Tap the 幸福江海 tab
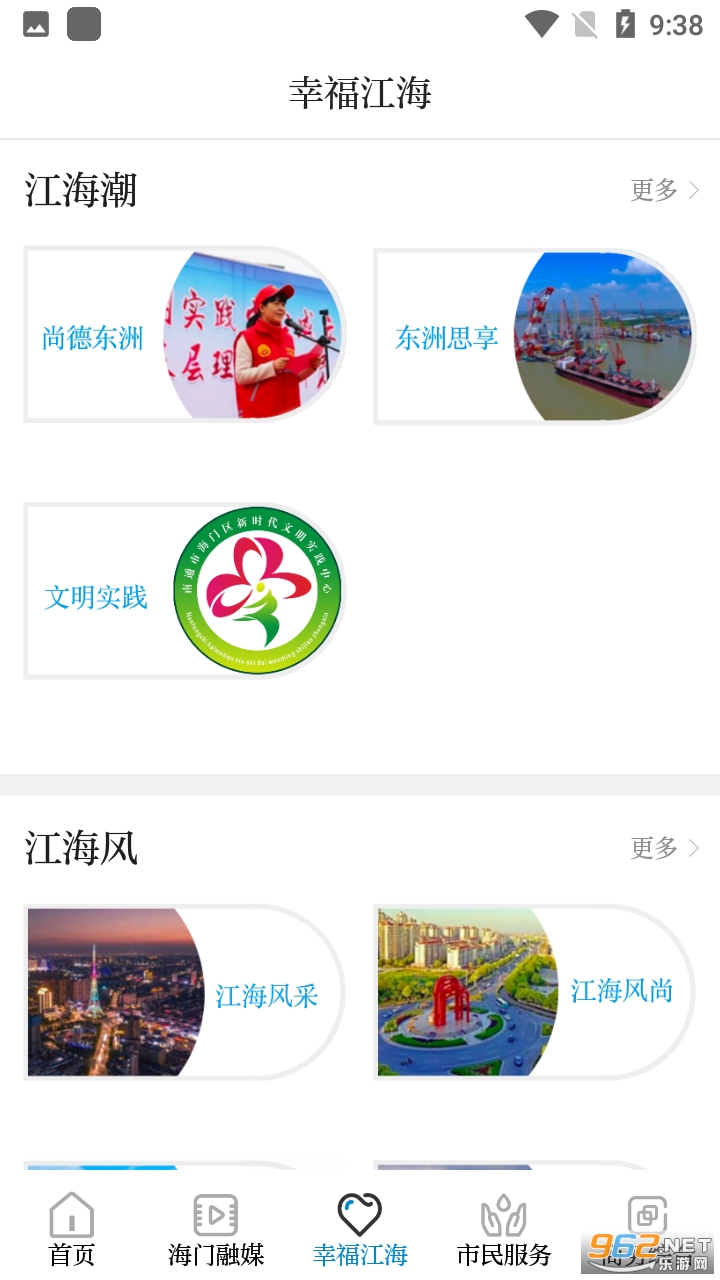This screenshot has width=720, height=1280. coord(360,1230)
